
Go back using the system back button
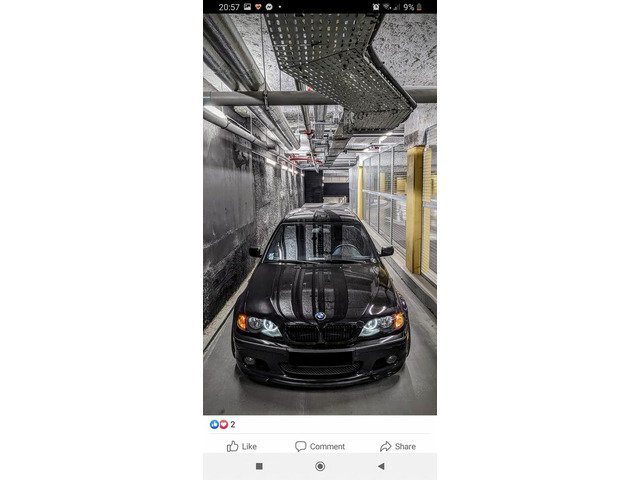point(381,466)
